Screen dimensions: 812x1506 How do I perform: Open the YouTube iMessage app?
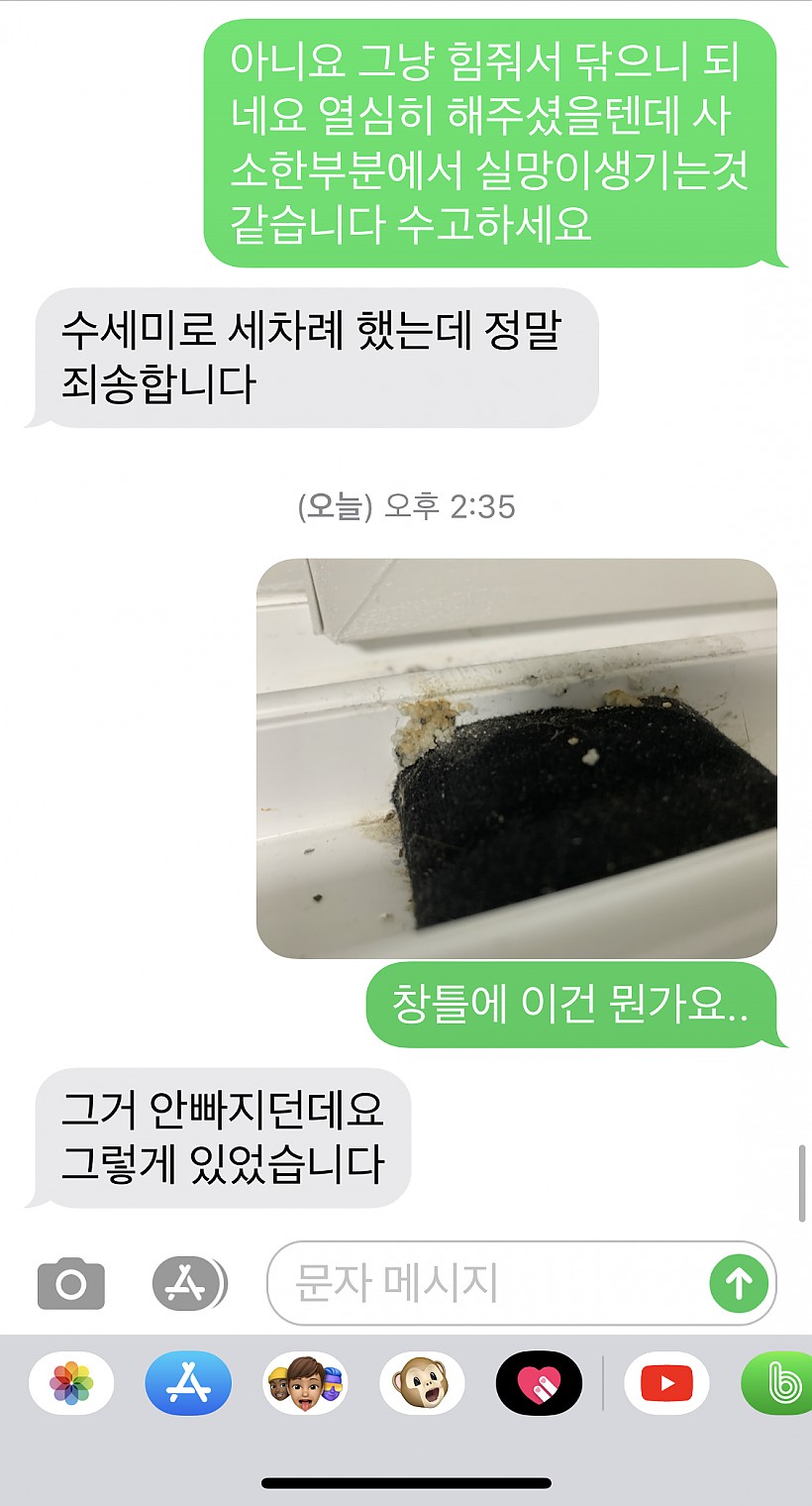click(666, 1383)
